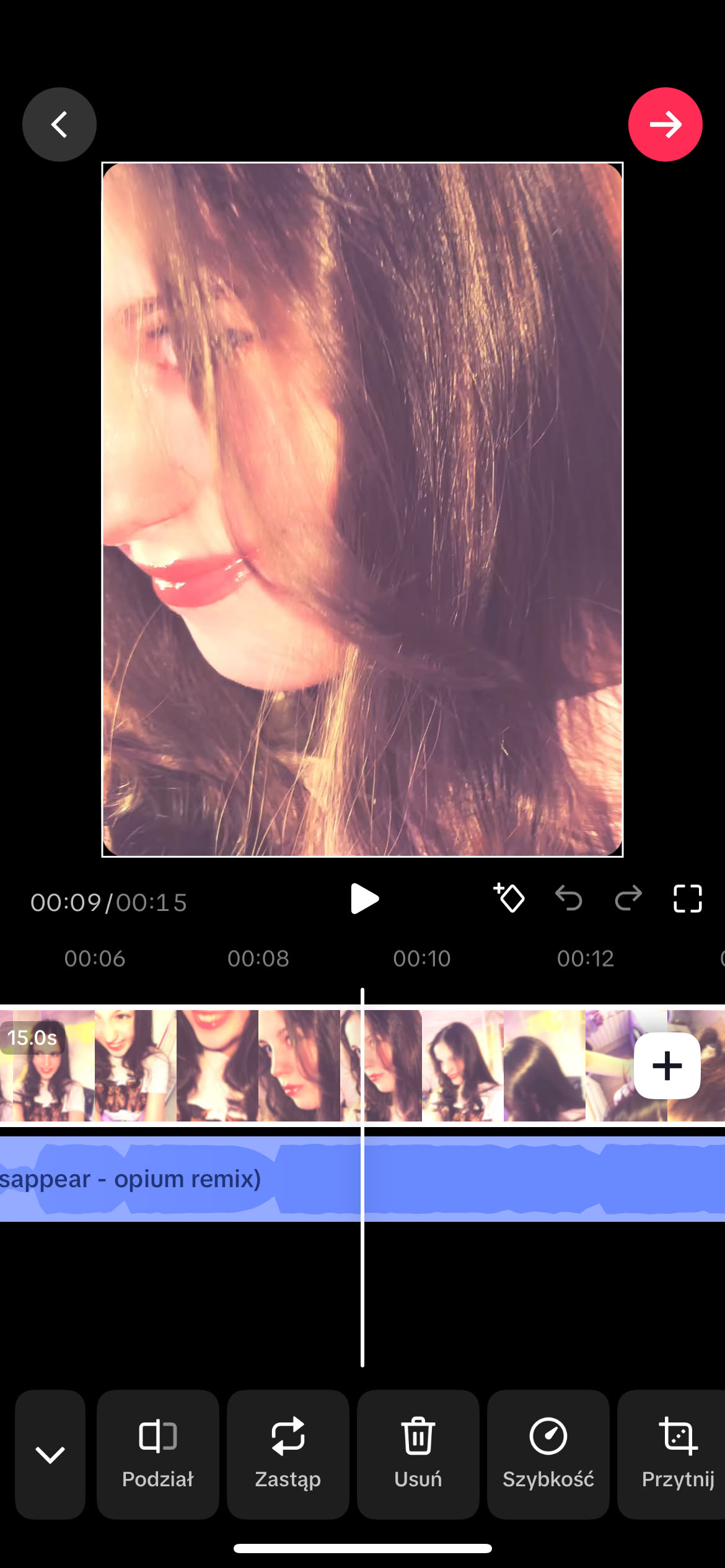The height and width of the screenshot is (1568, 725).
Task: Open the Szybkość speed settings
Action: pyautogui.click(x=548, y=1454)
